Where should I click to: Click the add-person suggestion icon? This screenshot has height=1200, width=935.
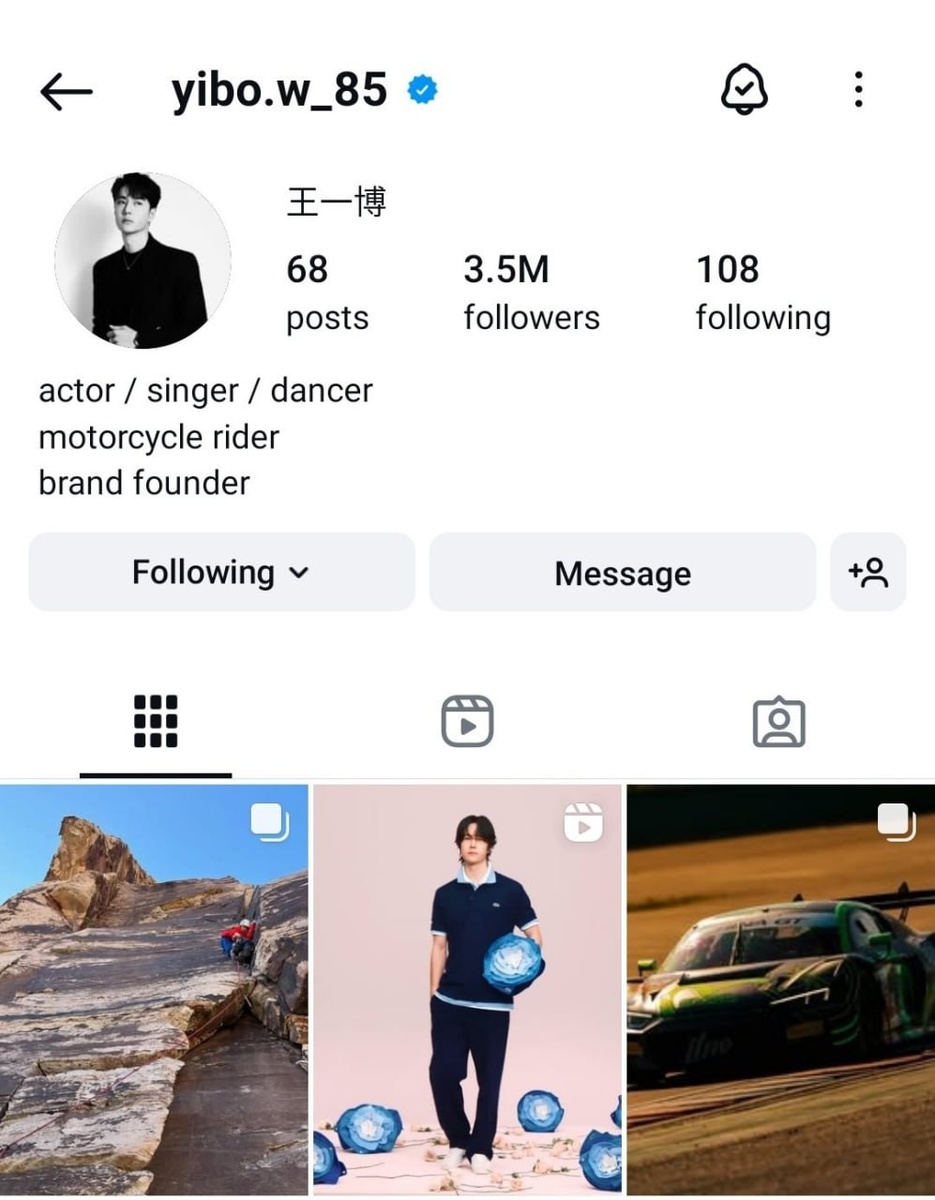[868, 572]
